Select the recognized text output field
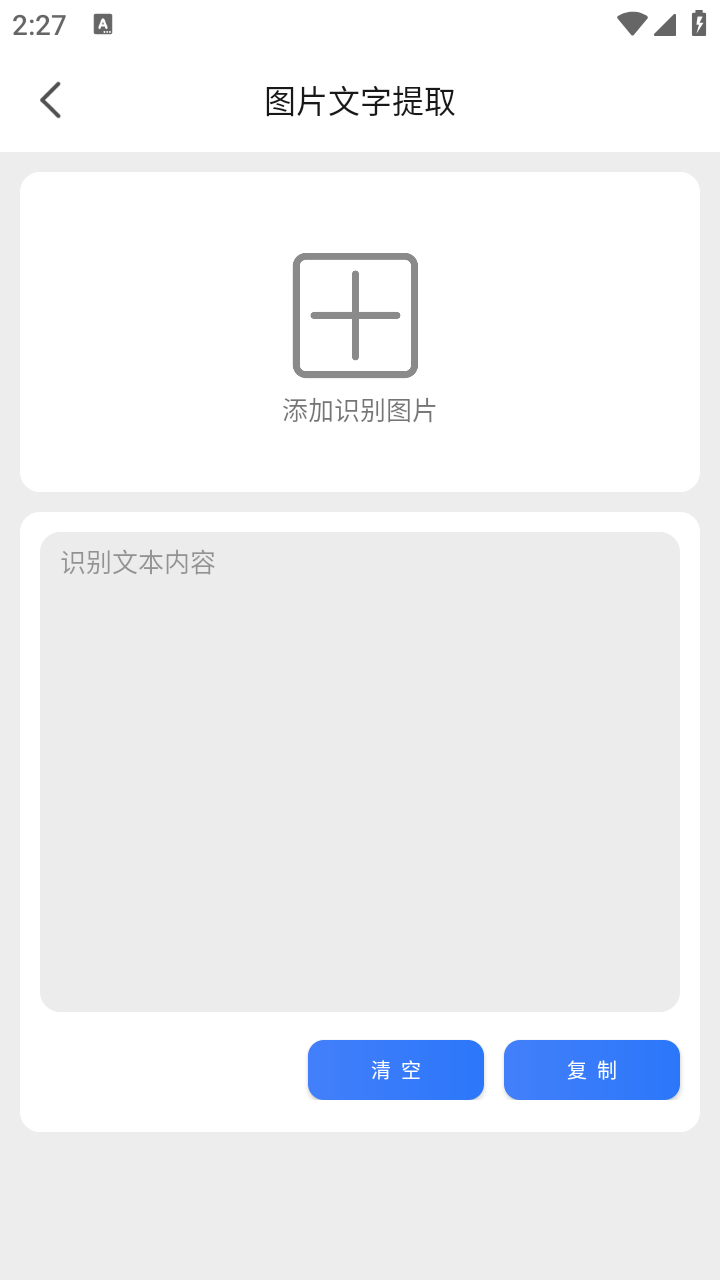Viewport: 720px width, 1280px height. (359, 770)
